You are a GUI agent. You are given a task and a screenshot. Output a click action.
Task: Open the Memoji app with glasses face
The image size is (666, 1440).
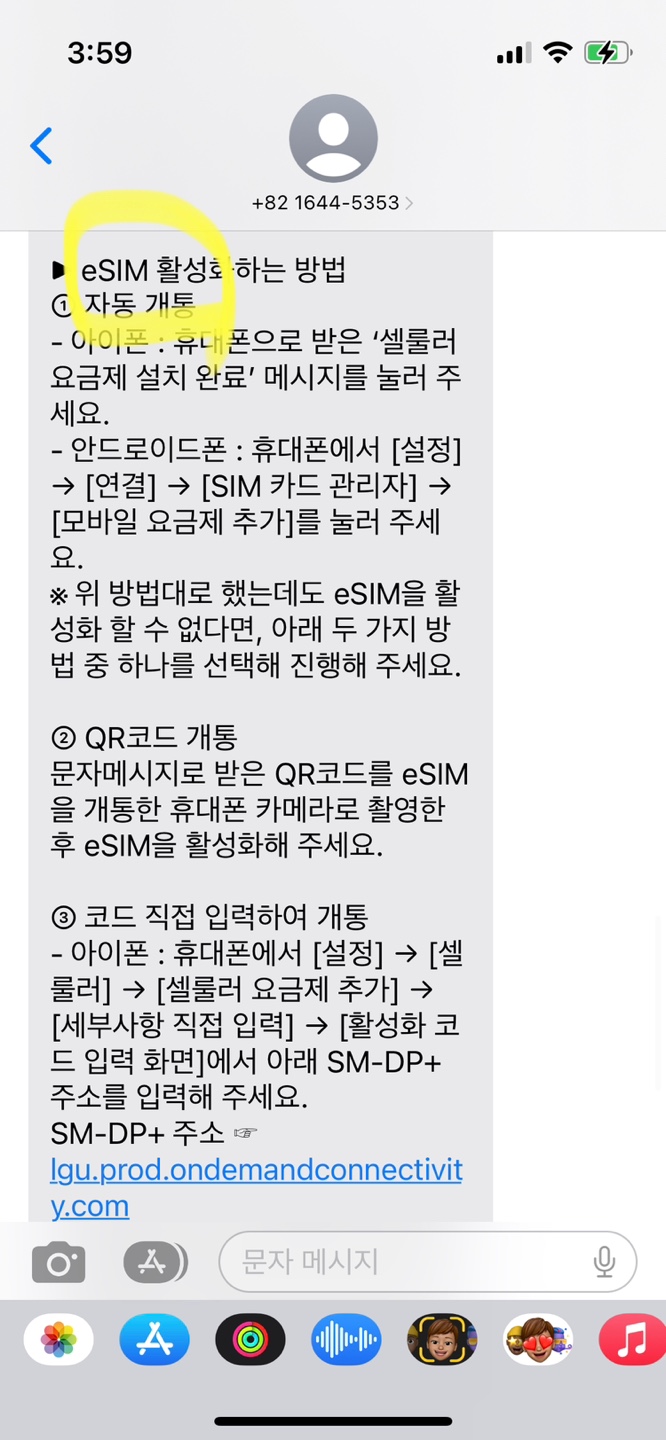(442, 1340)
